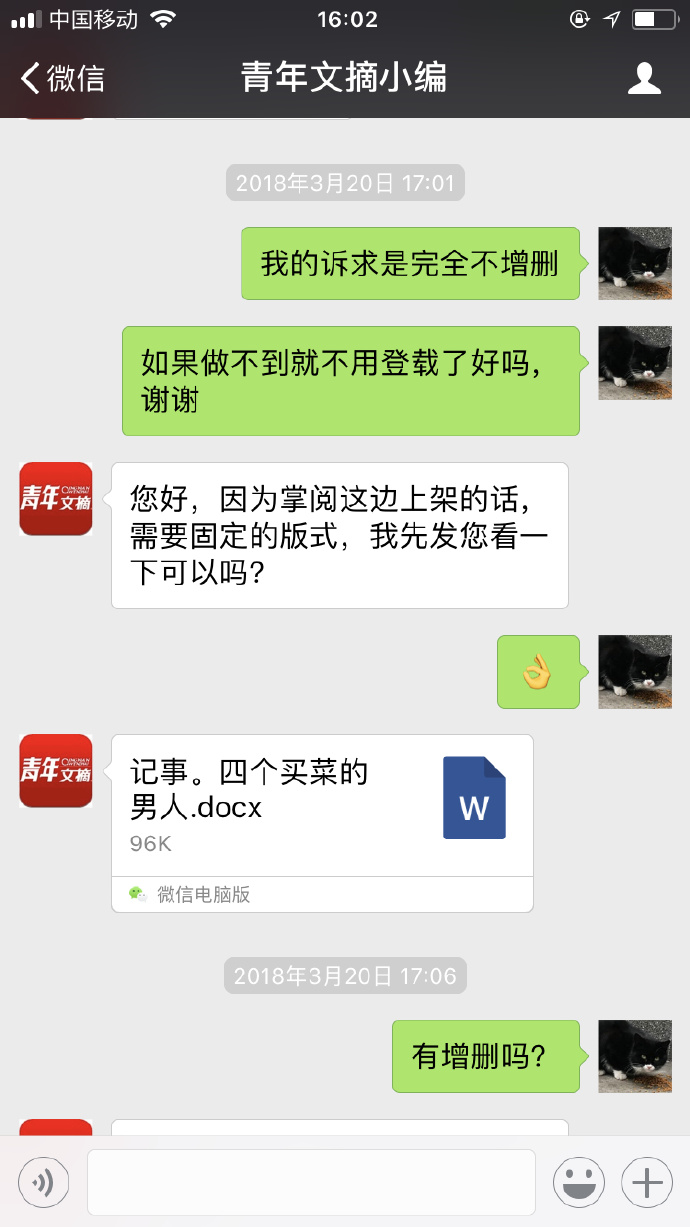Open the emoji sticker panel
Image resolution: width=690 pixels, height=1227 pixels.
click(579, 1183)
